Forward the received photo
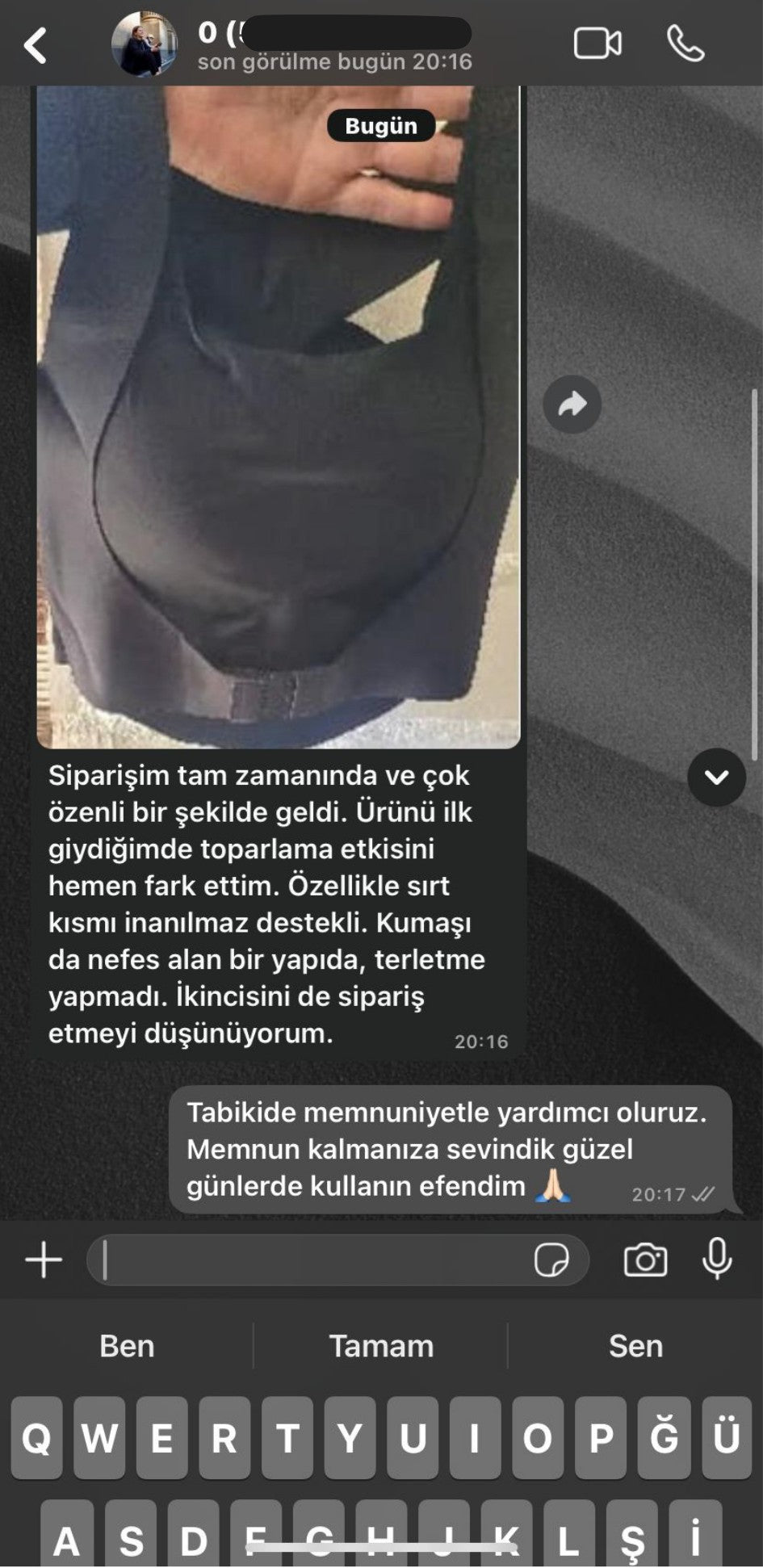Viewport: 763px width, 1568px height. pyautogui.click(x=572, y=404)
